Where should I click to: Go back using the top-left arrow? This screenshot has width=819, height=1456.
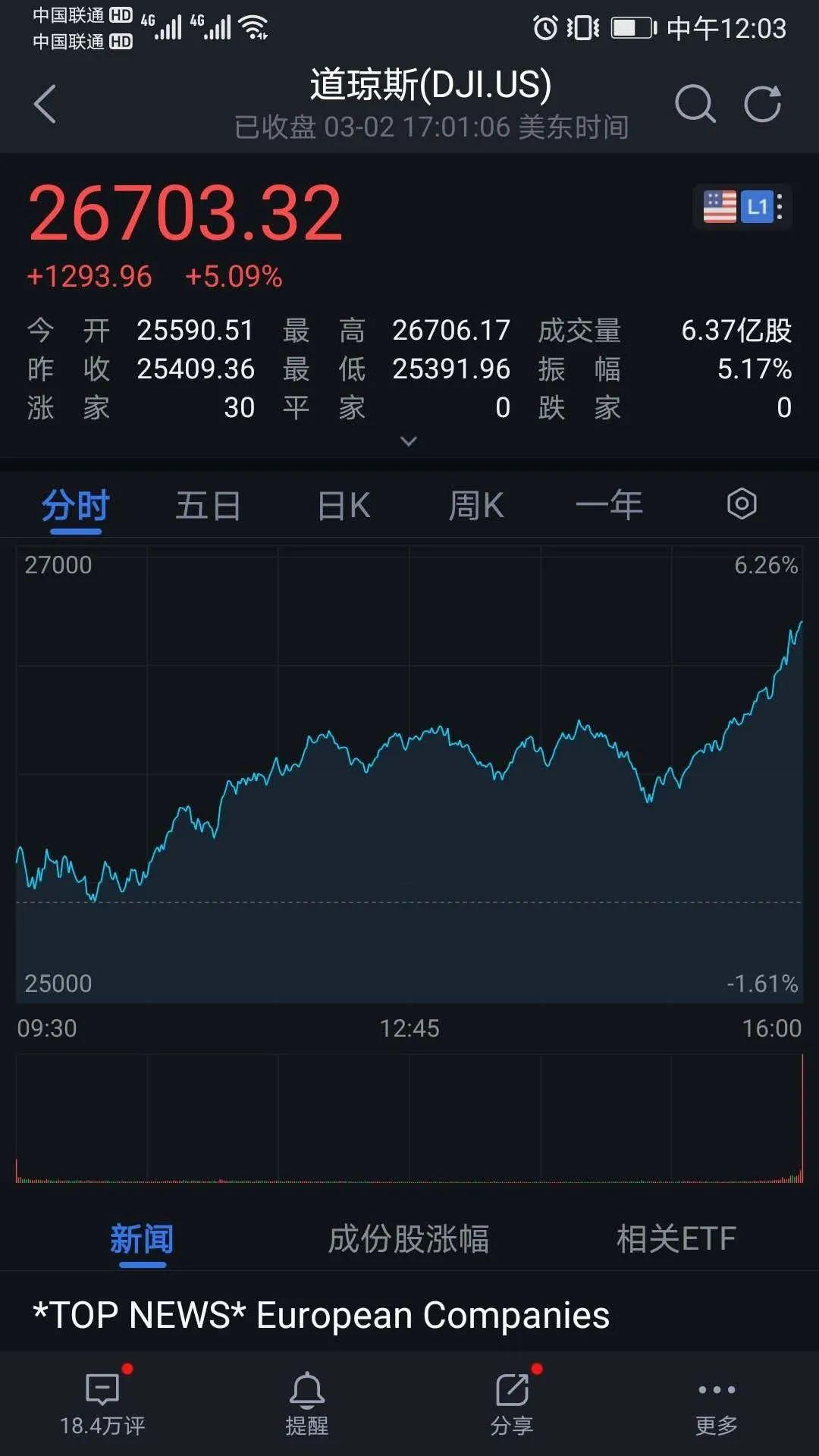[x=45, y=104]
